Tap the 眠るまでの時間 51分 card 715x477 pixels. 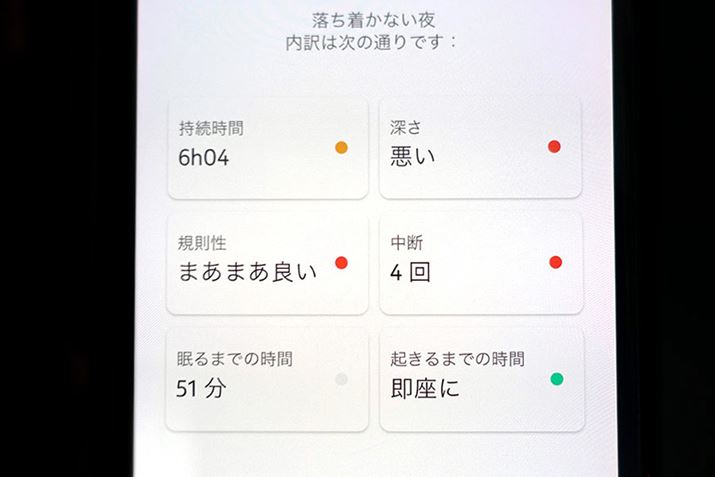(x=266, y=378)
